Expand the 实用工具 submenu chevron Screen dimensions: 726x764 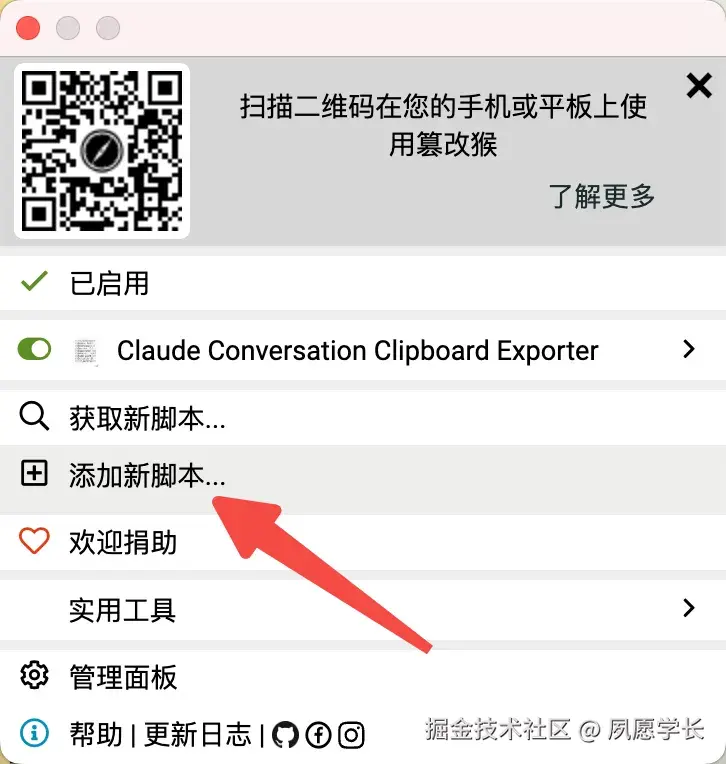pyautogui.click(x=688, y=608)
